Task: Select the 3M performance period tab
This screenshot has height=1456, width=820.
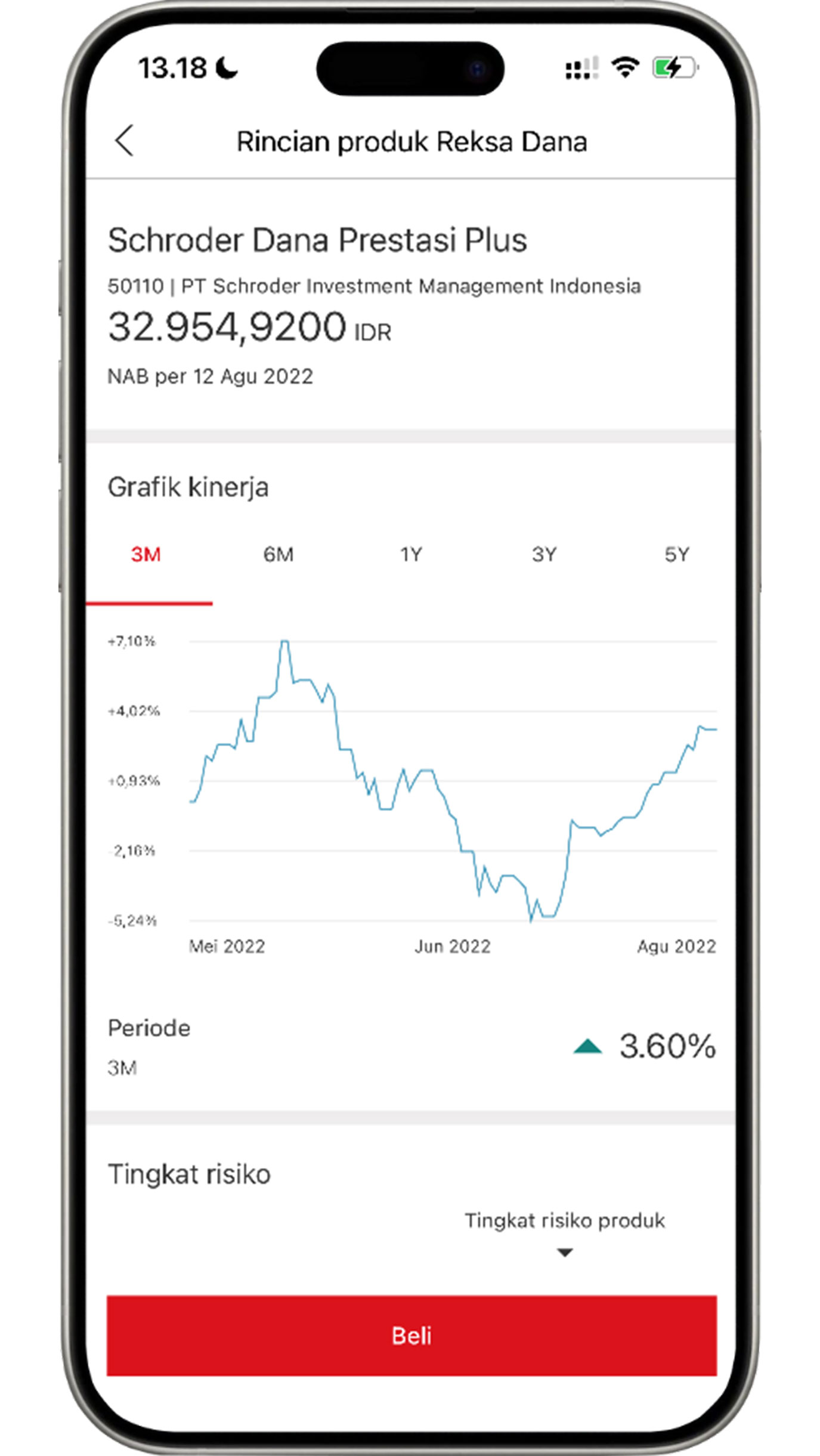Action: (x=146, y=555)
